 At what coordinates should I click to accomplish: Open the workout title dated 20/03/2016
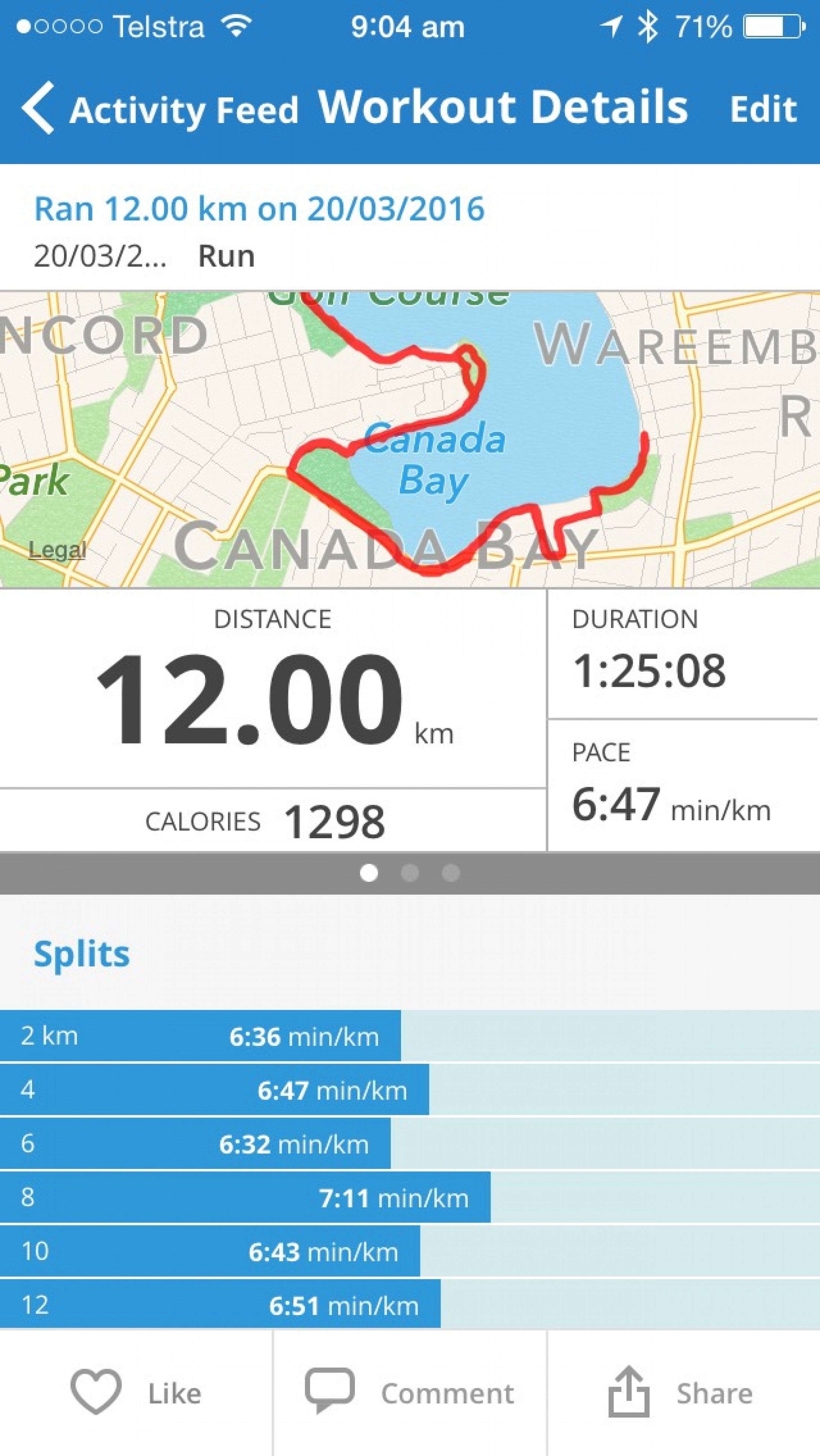tap(259, 208)
